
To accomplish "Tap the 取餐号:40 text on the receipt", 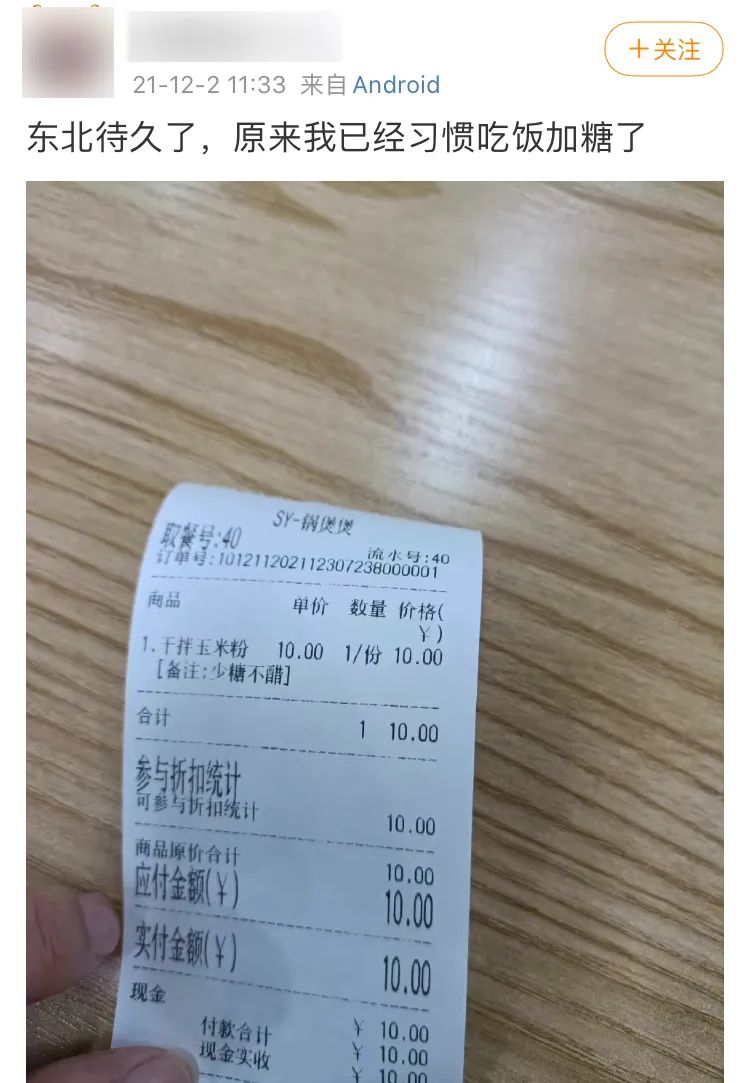I will coord(200,538).
